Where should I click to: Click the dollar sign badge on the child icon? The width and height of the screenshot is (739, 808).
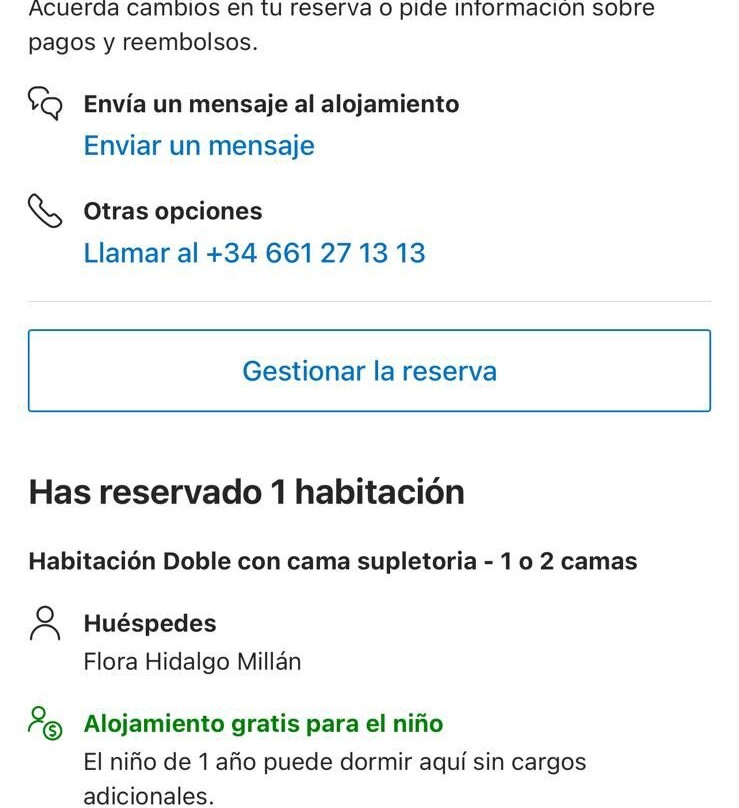51,730
